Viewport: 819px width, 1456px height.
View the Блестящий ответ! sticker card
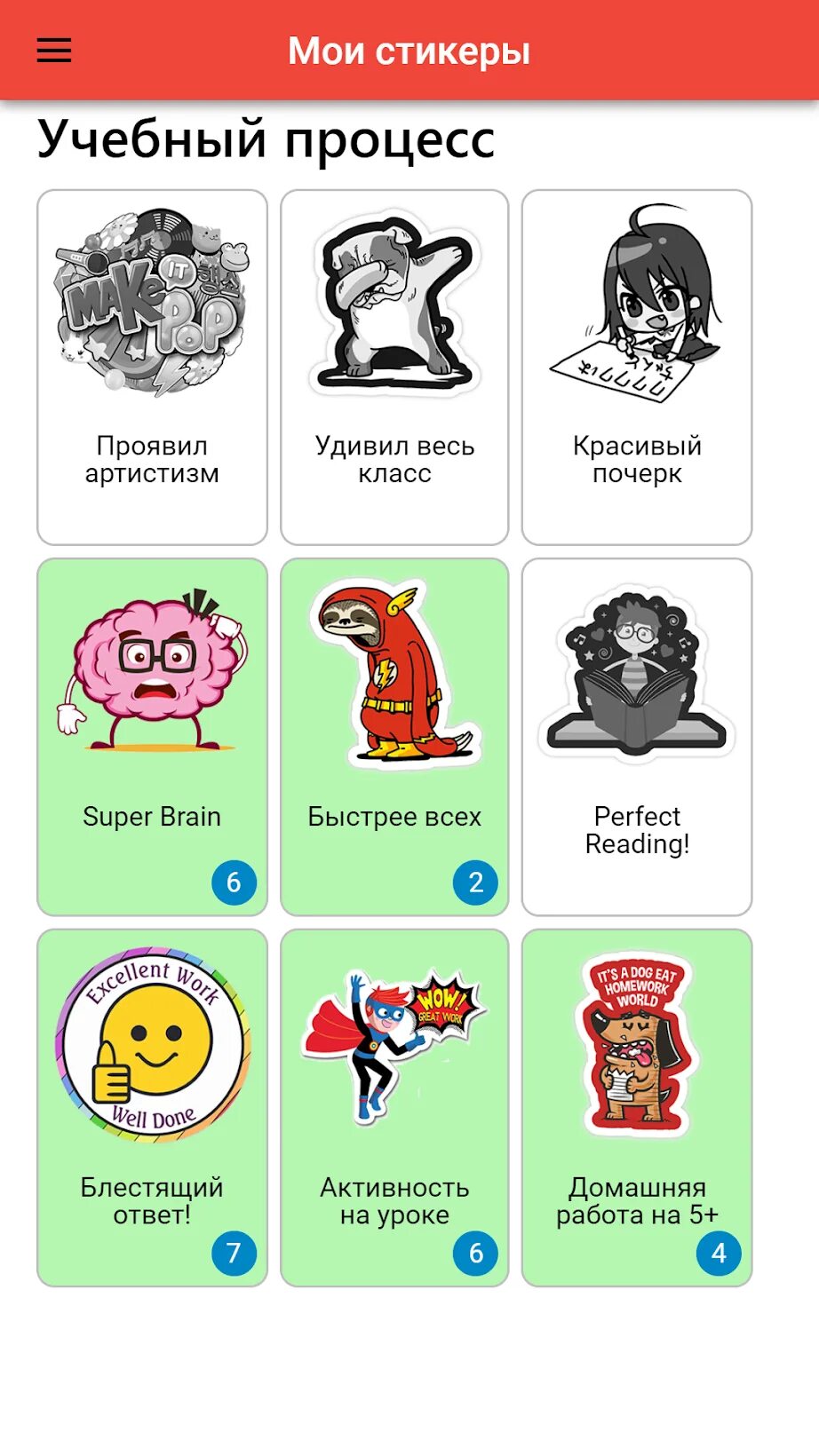pos(152,1108)
